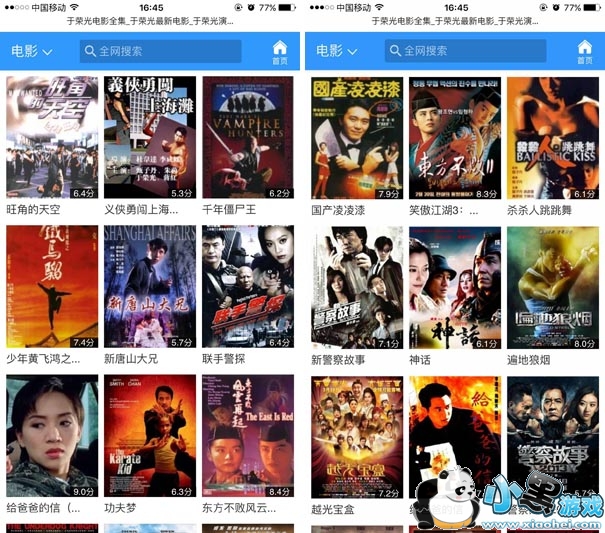
Task: View details of 新唐山大兄
Action: [x=150, y=287]
